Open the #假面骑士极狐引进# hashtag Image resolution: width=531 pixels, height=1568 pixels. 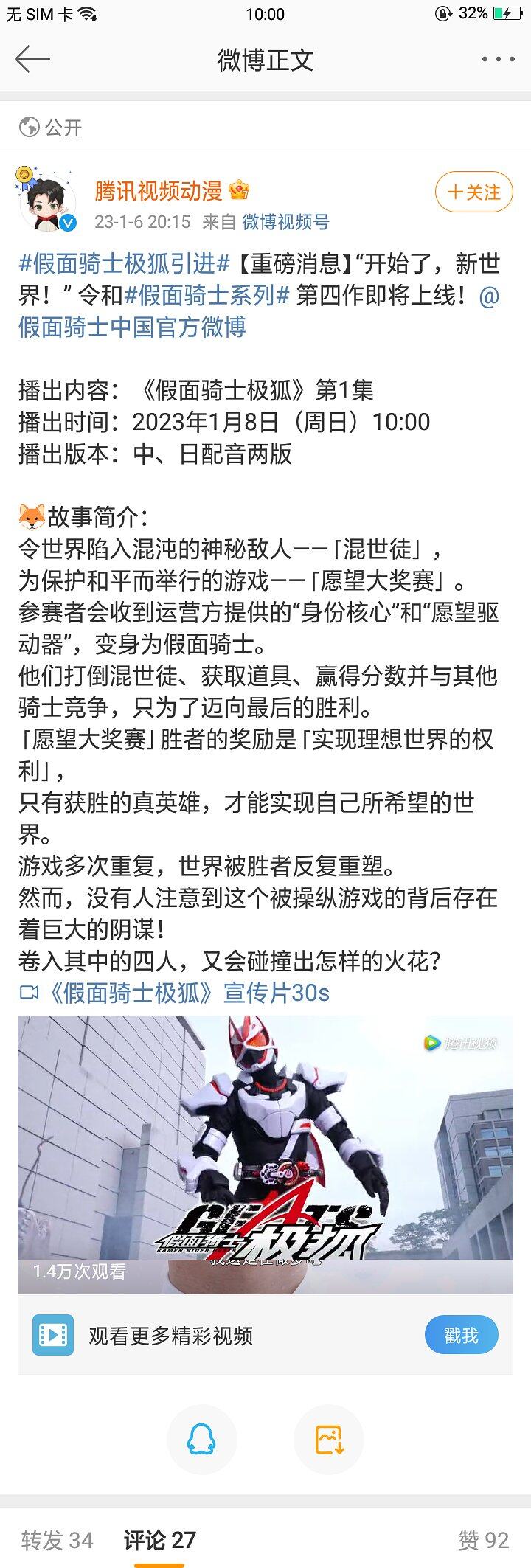124,264
